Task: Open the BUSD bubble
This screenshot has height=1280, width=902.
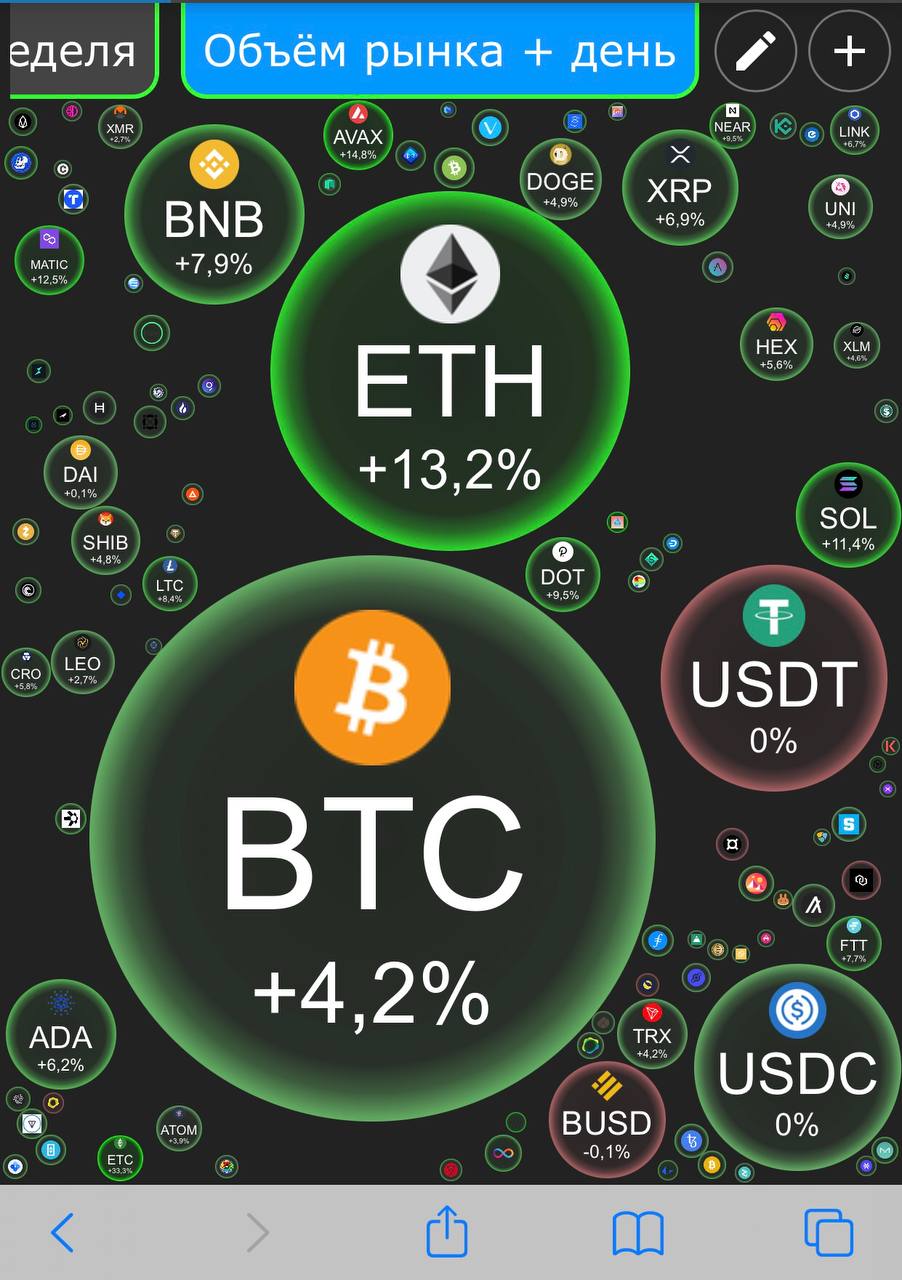Action: tap(607, 1120)
